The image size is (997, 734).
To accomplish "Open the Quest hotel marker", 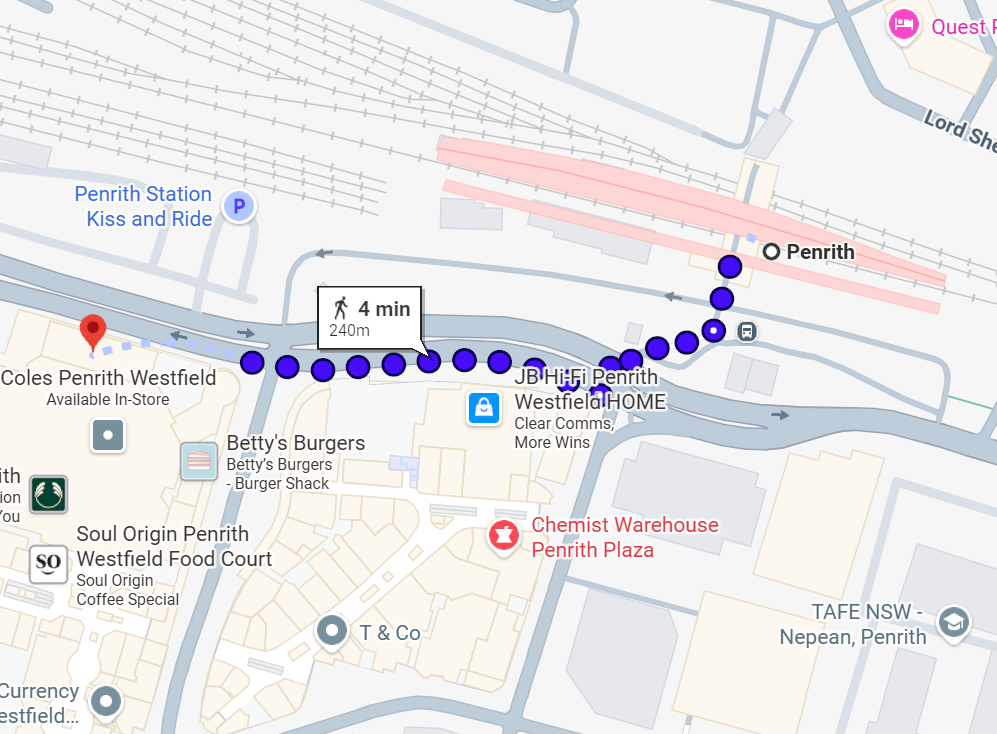I will (x=904, y=25).
